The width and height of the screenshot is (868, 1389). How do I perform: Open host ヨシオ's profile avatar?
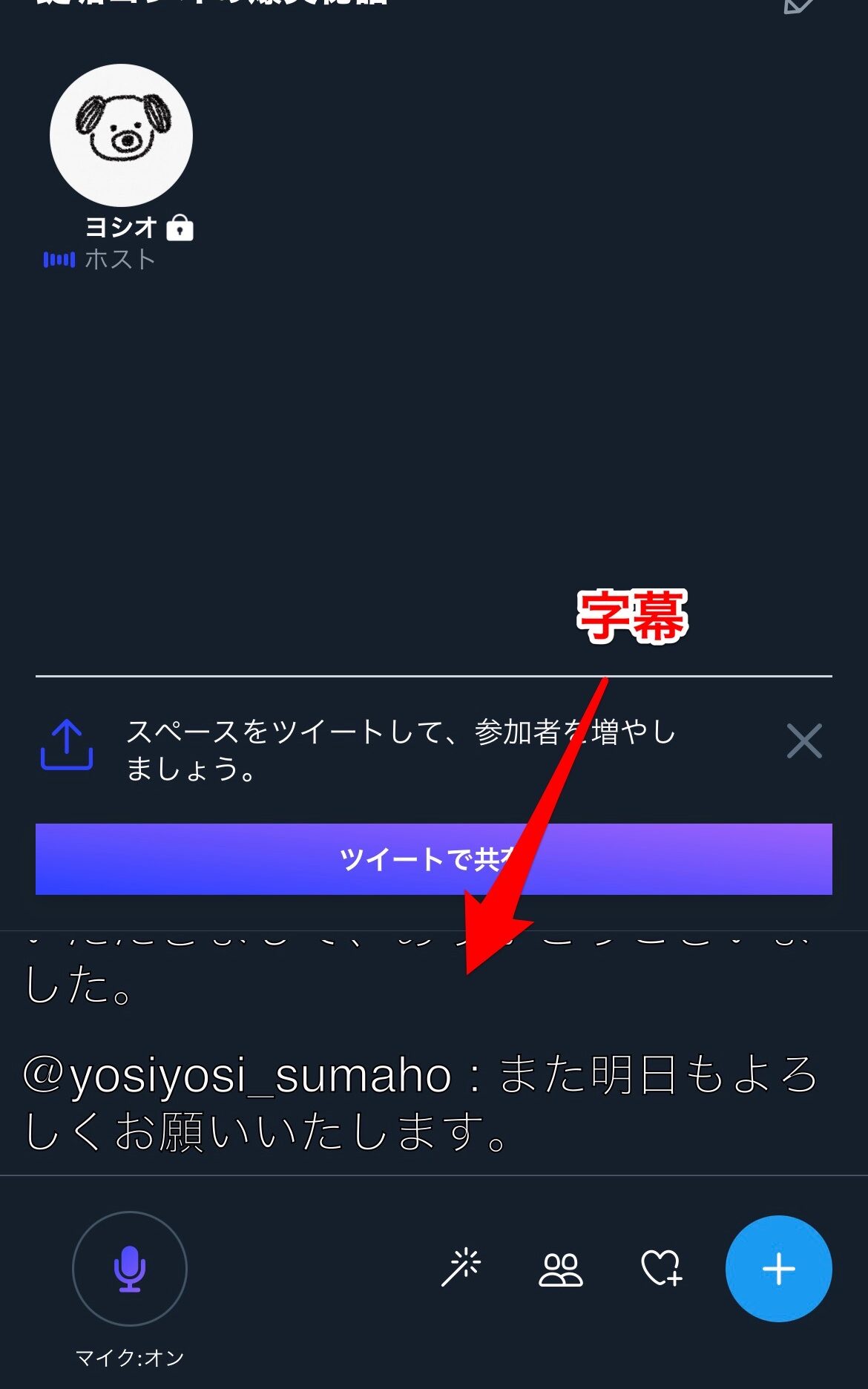coord(121,135)
